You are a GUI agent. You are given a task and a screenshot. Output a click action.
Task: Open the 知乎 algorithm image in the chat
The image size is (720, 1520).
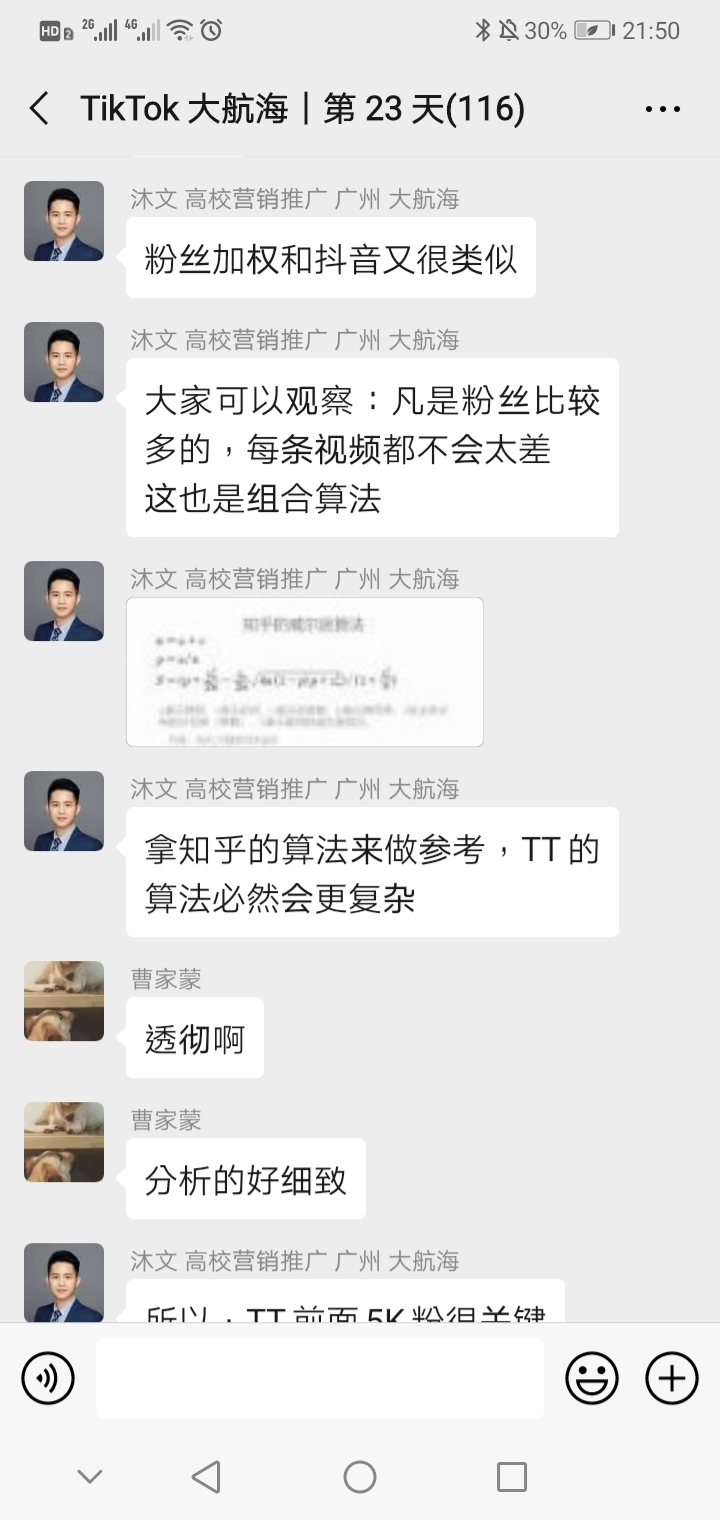click(305, 672)
